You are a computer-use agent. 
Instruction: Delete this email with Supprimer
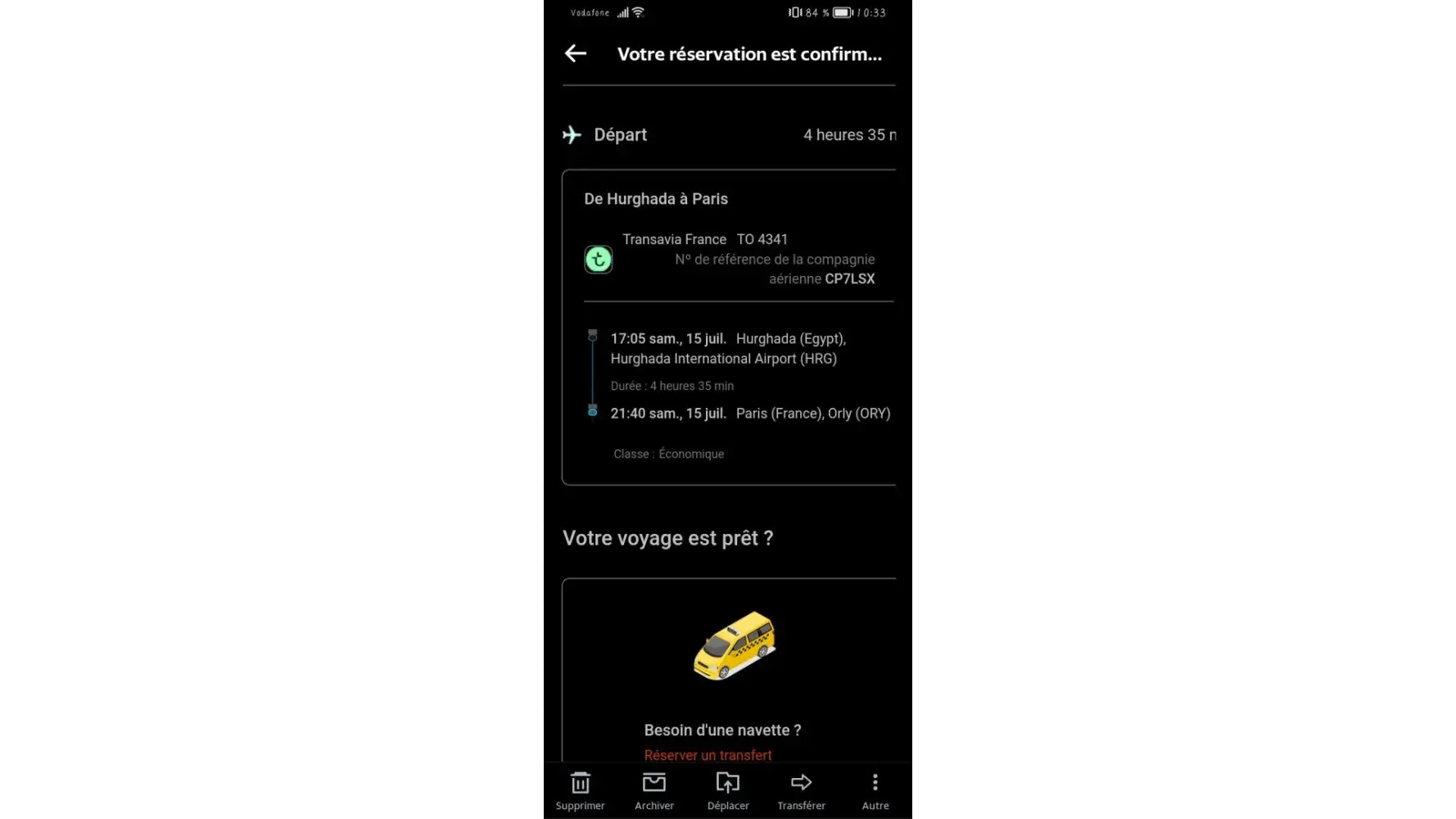pyautogui.click(x=580, y=790)
